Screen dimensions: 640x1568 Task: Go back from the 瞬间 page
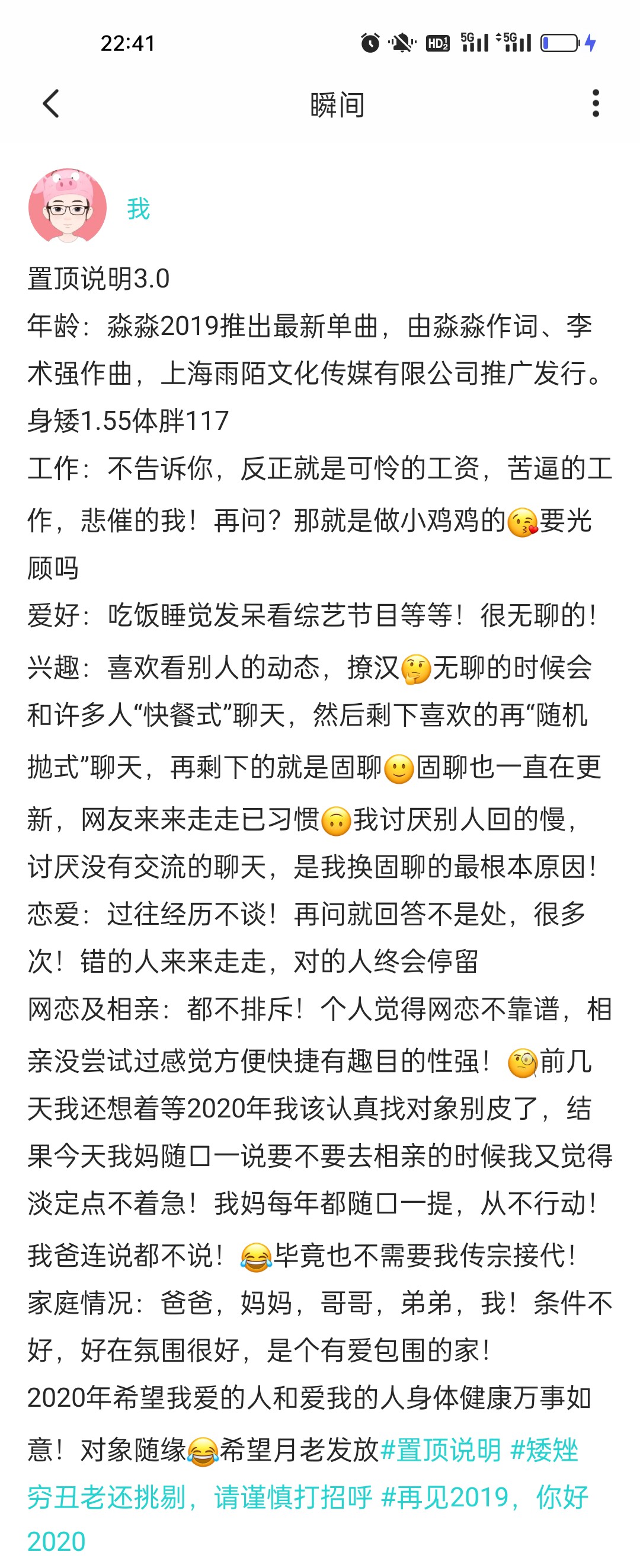click(51, 104)
